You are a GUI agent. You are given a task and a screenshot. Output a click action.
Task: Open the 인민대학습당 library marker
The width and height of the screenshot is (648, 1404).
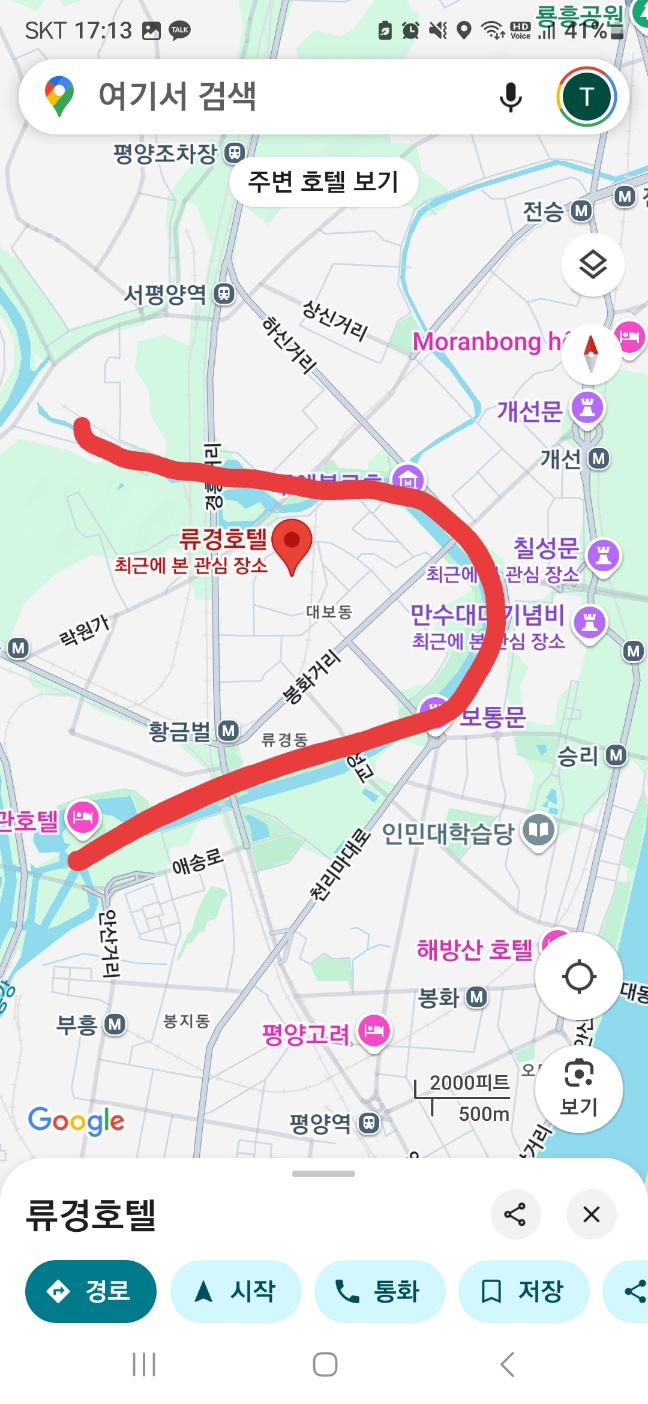[x=540, y=830]
